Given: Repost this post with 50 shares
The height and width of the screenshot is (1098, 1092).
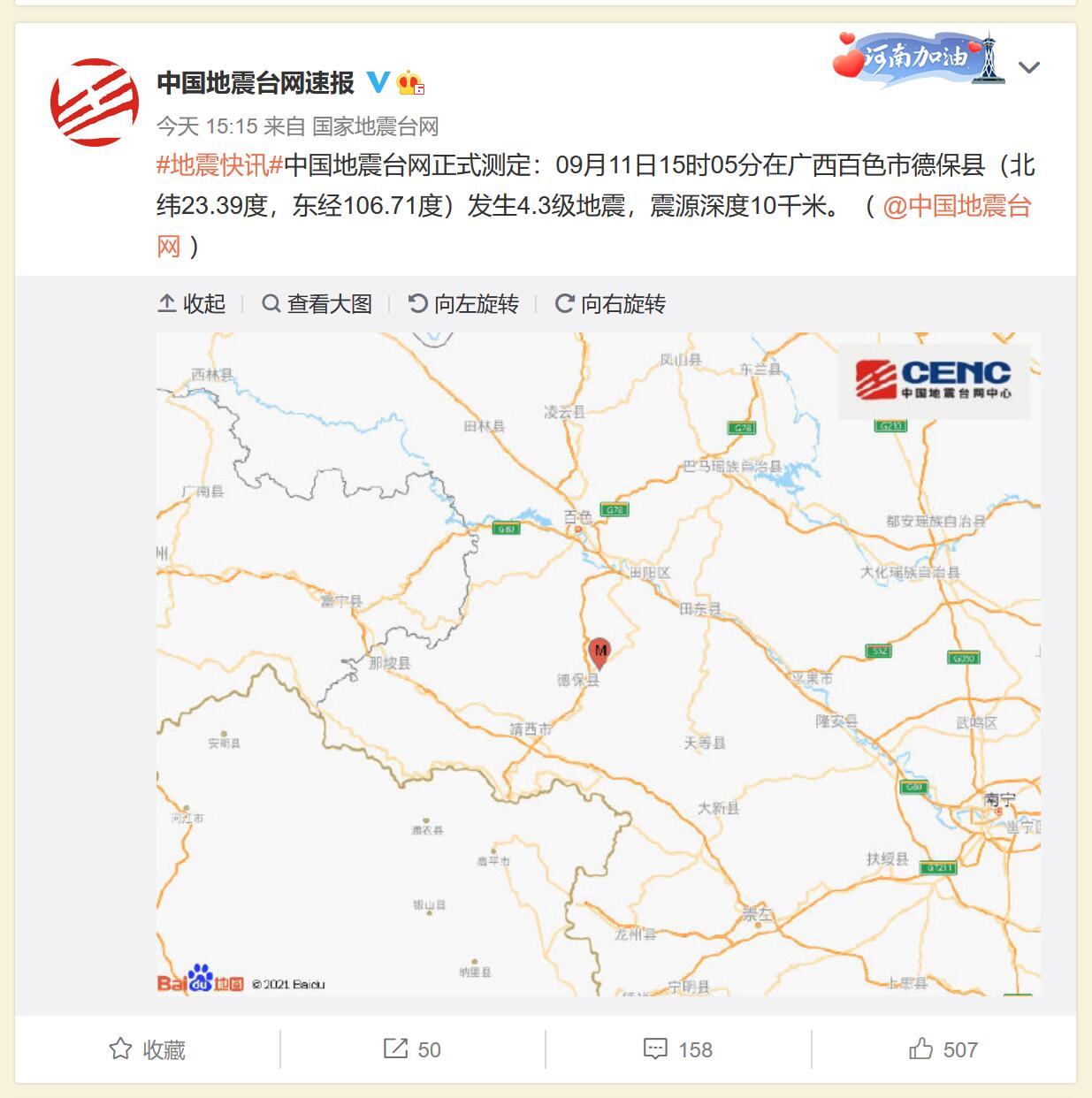Looking at the screenshot, I should (x=412, y=1049).
